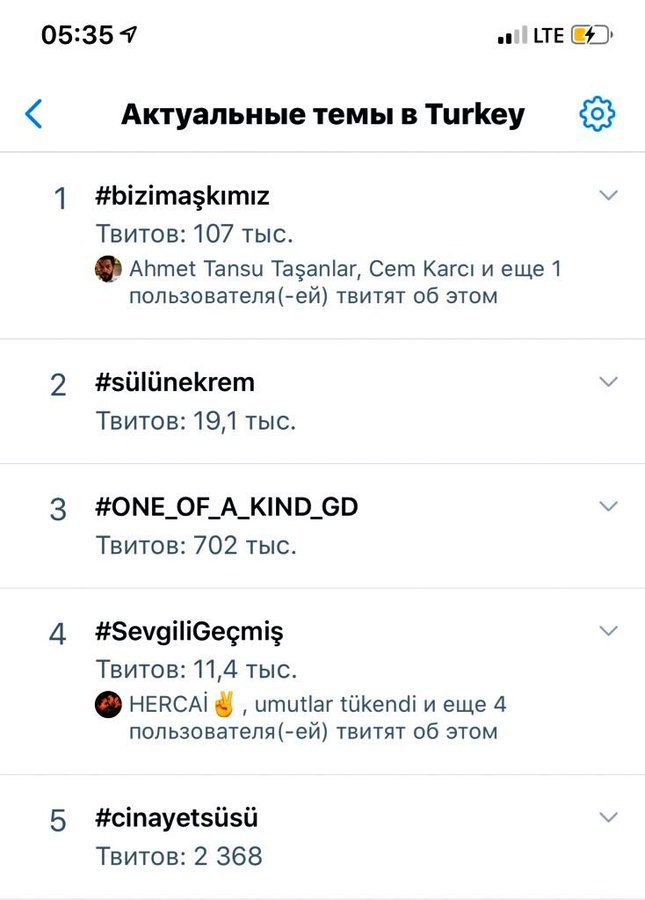Go back using the blue back arrow

click(34, 114)
